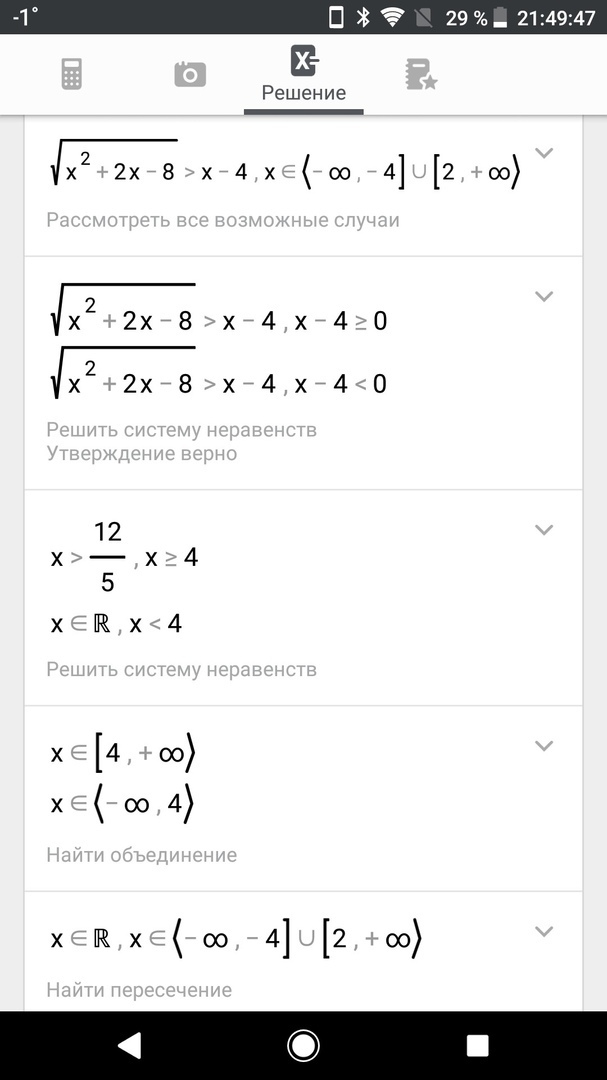Expand the step 'Рассмотреть все возможные случаи'

click(x=544, y=153)
